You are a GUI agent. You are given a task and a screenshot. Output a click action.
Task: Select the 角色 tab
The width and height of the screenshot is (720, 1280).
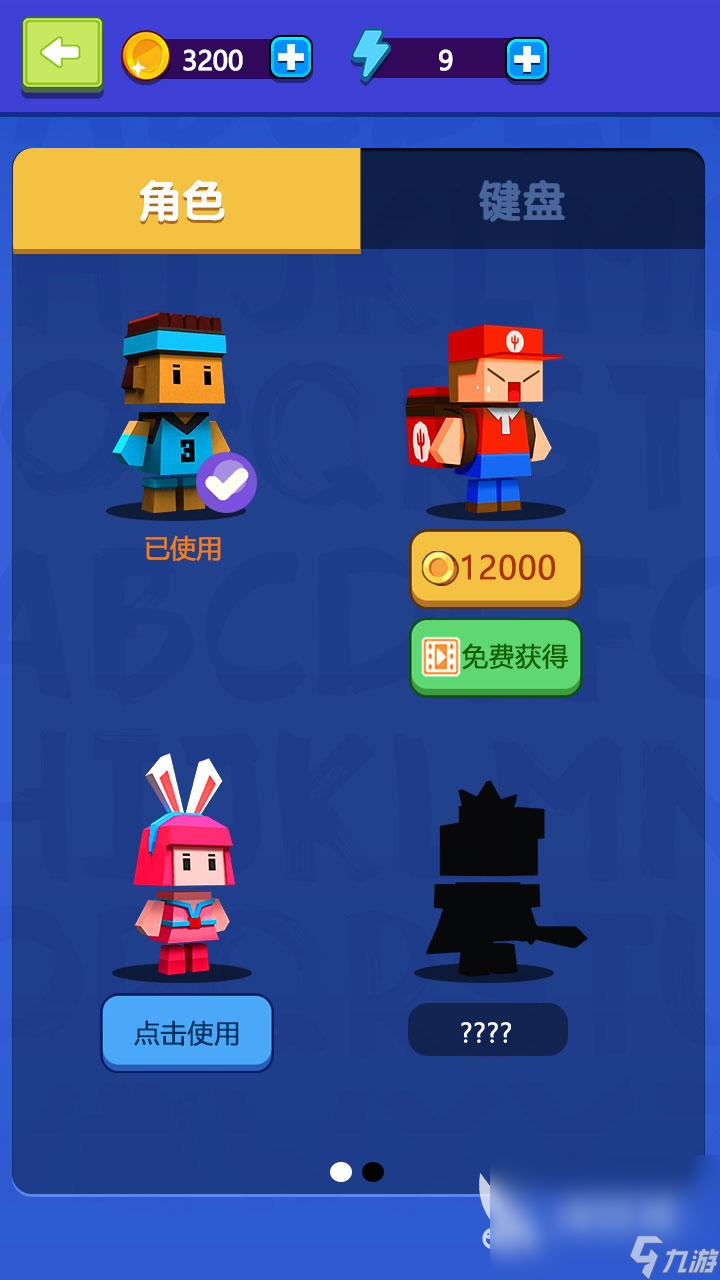pos(186,201)
